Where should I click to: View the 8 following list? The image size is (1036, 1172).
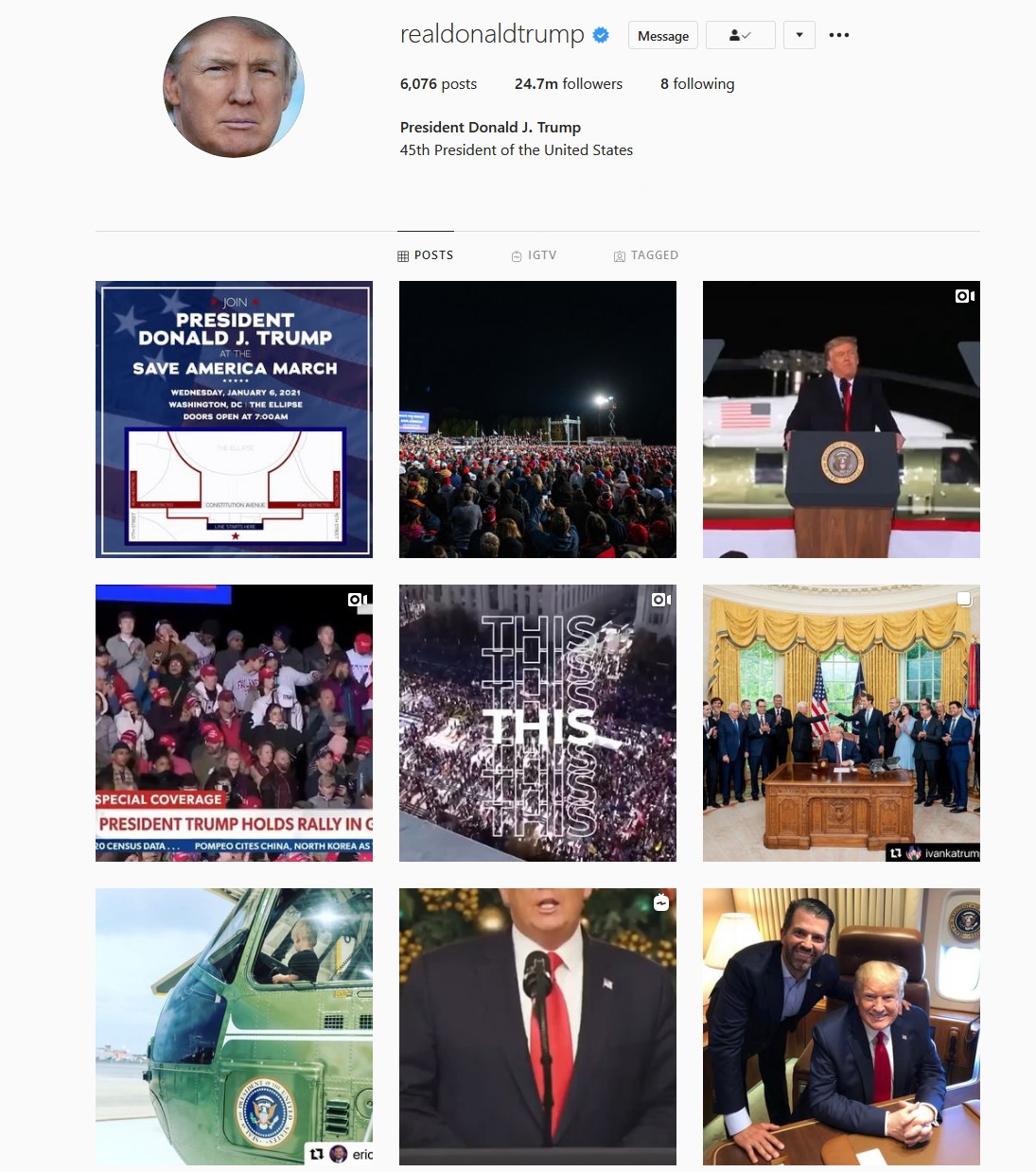tap(696, 84)
